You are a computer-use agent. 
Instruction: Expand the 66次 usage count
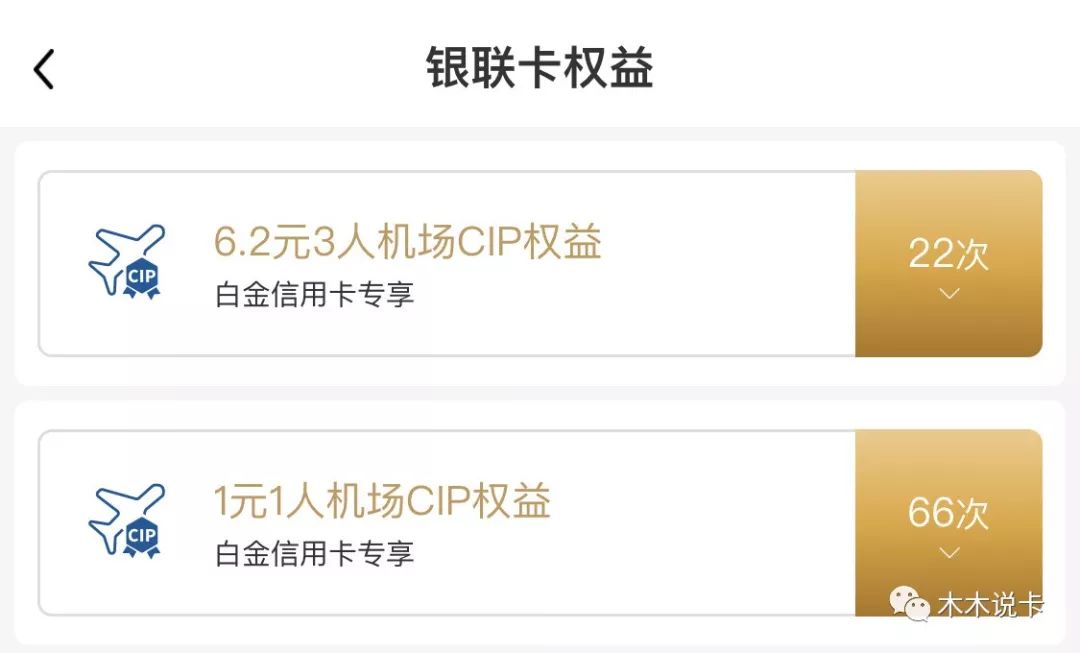[948, 523]
